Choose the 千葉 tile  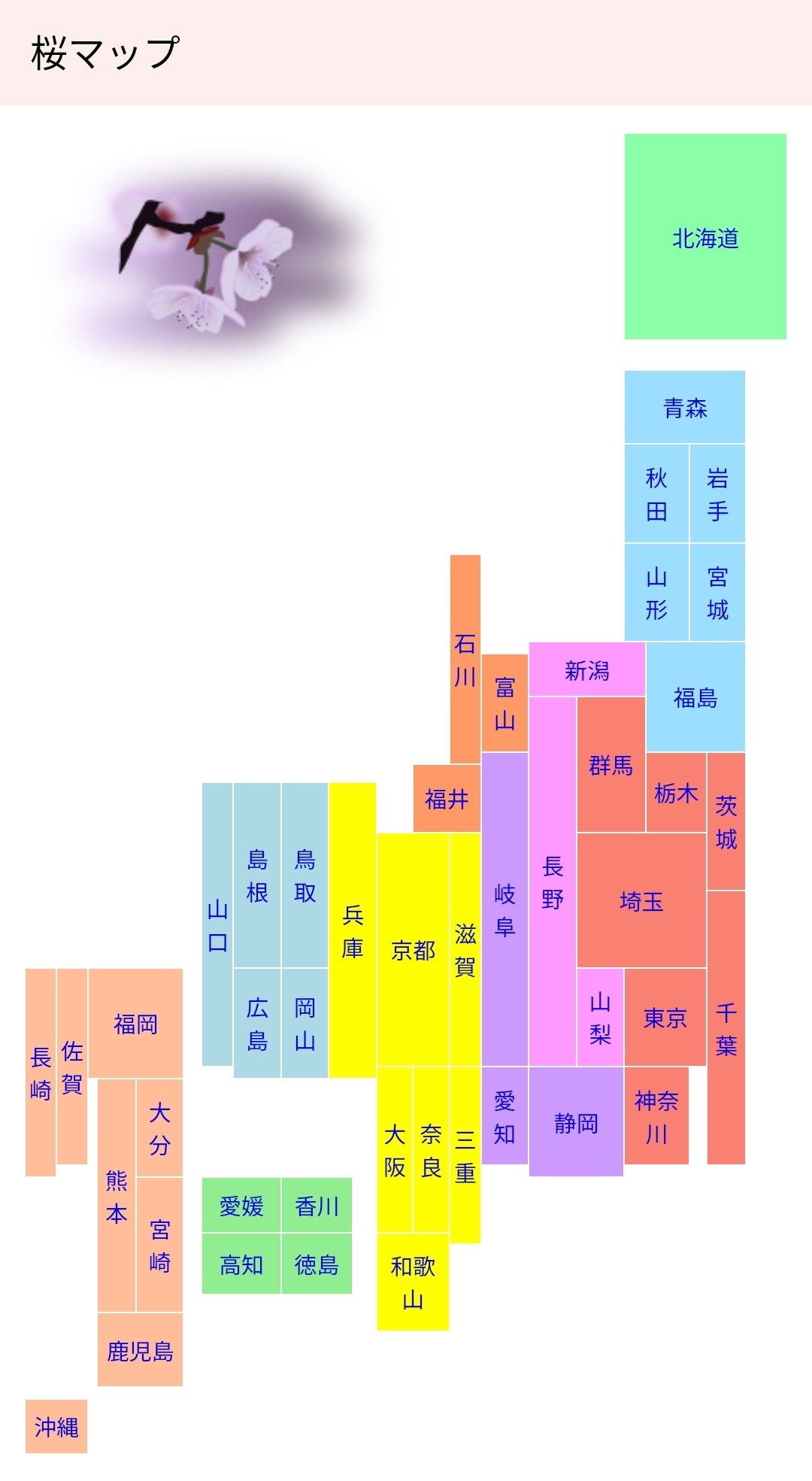pyautogui.click(x=726, y=1027)
